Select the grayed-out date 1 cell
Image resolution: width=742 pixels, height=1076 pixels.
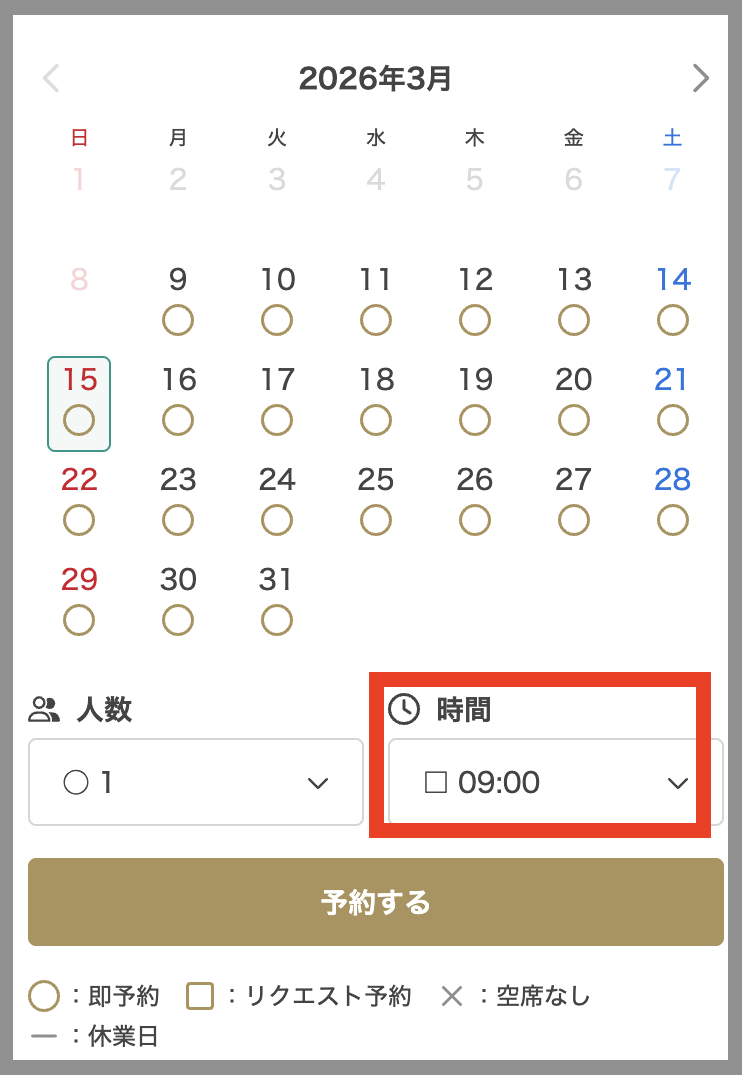79,178
